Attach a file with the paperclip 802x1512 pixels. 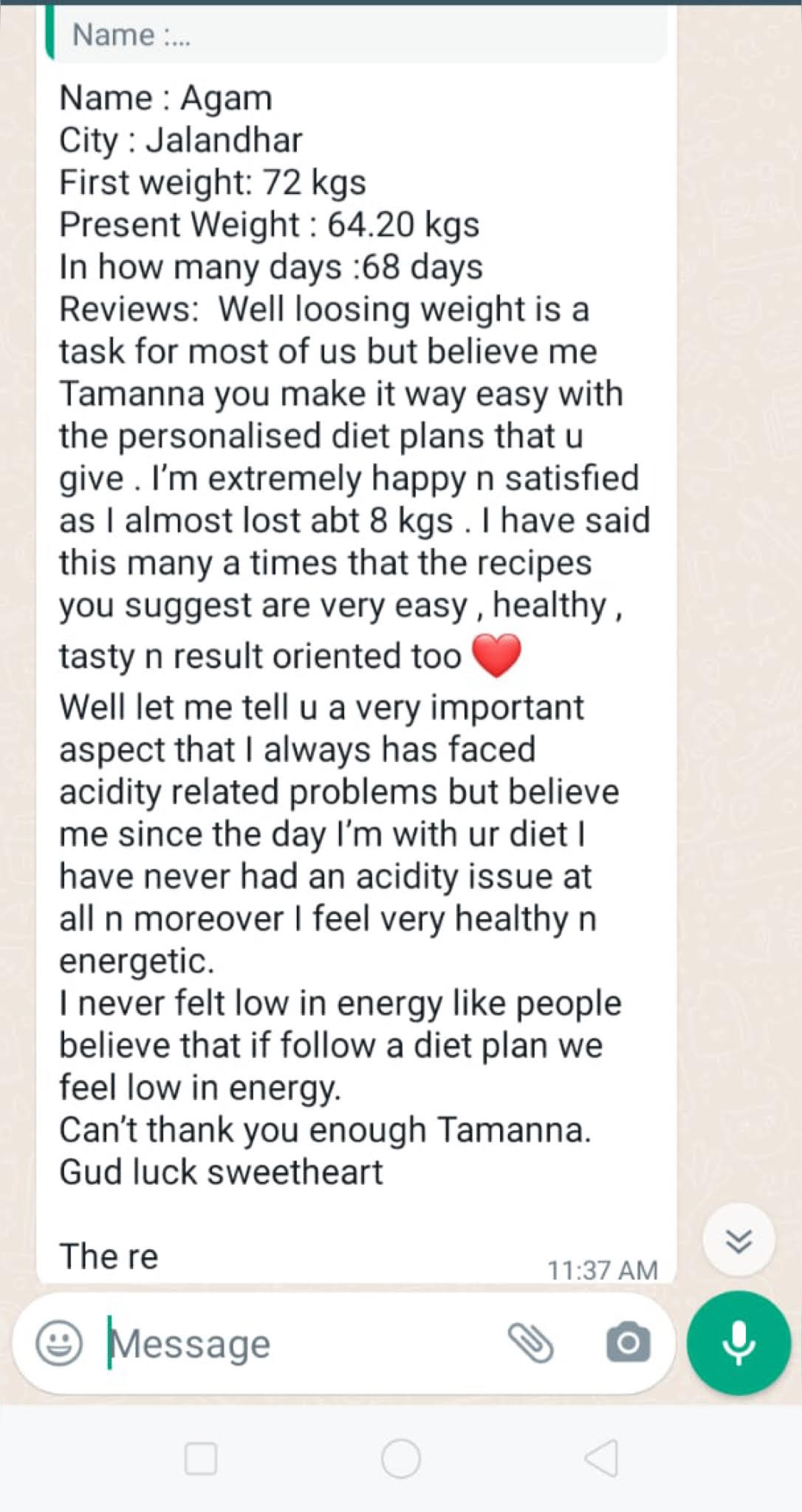point(530,1342)
